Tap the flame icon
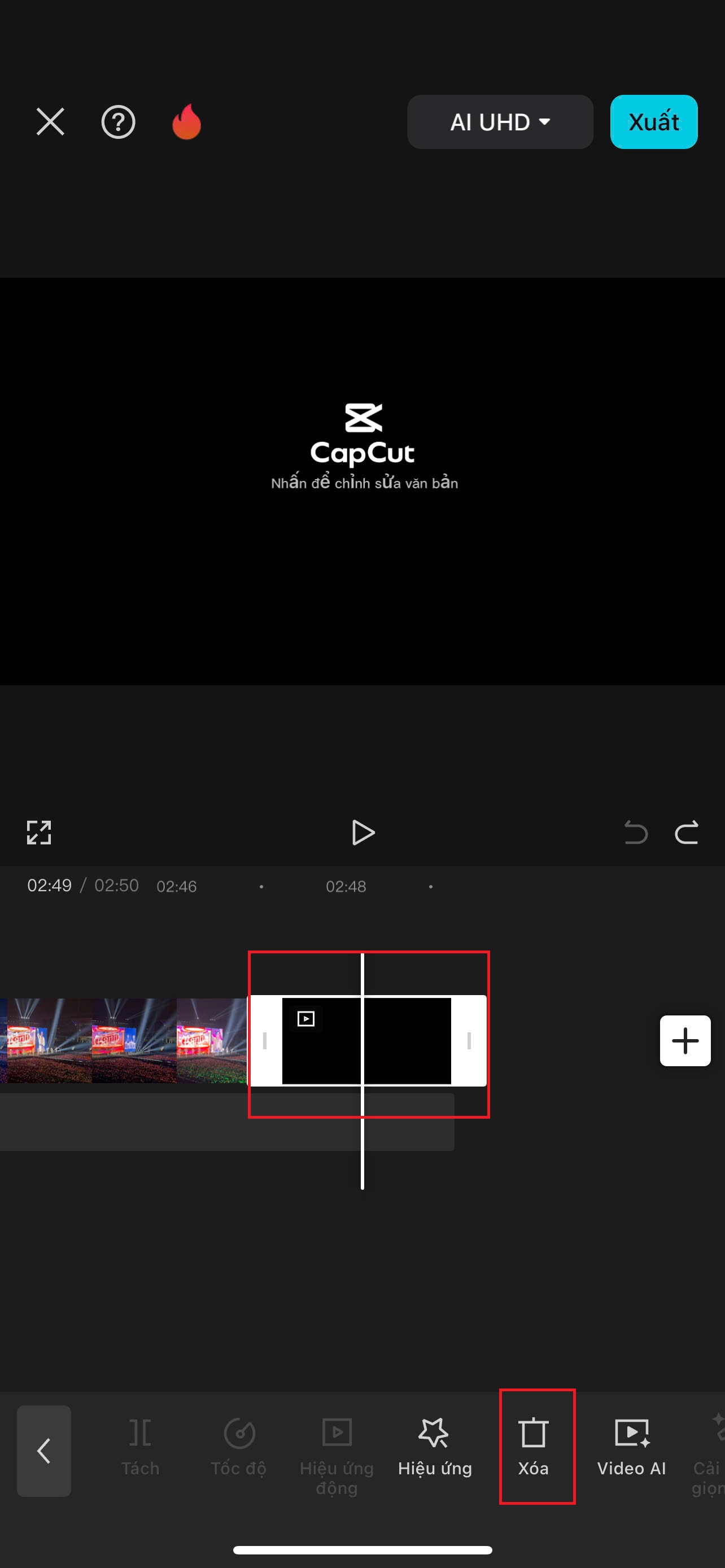The width and height of the screenshot is (725, 1568). (186, 122)
